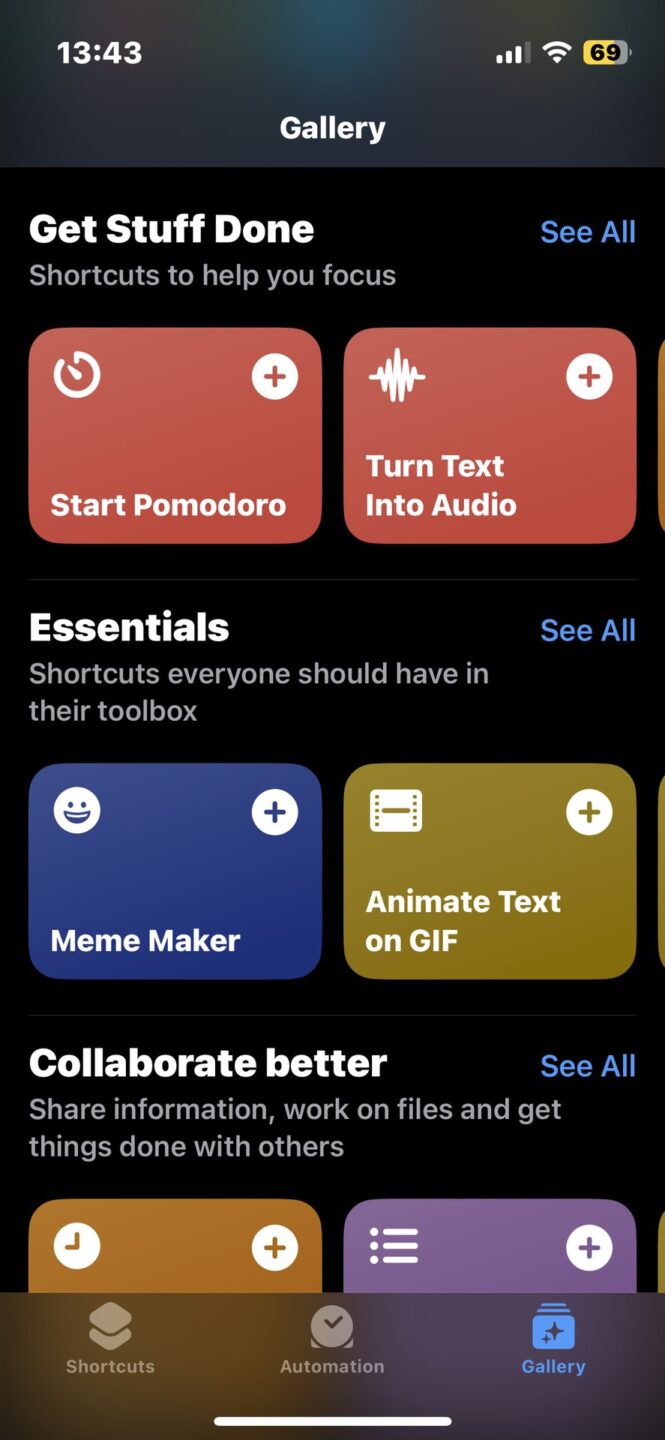Add the Start Pomodoro shortcut
The height and width of the screenshot is (1440, 665).
pos(275,377)
